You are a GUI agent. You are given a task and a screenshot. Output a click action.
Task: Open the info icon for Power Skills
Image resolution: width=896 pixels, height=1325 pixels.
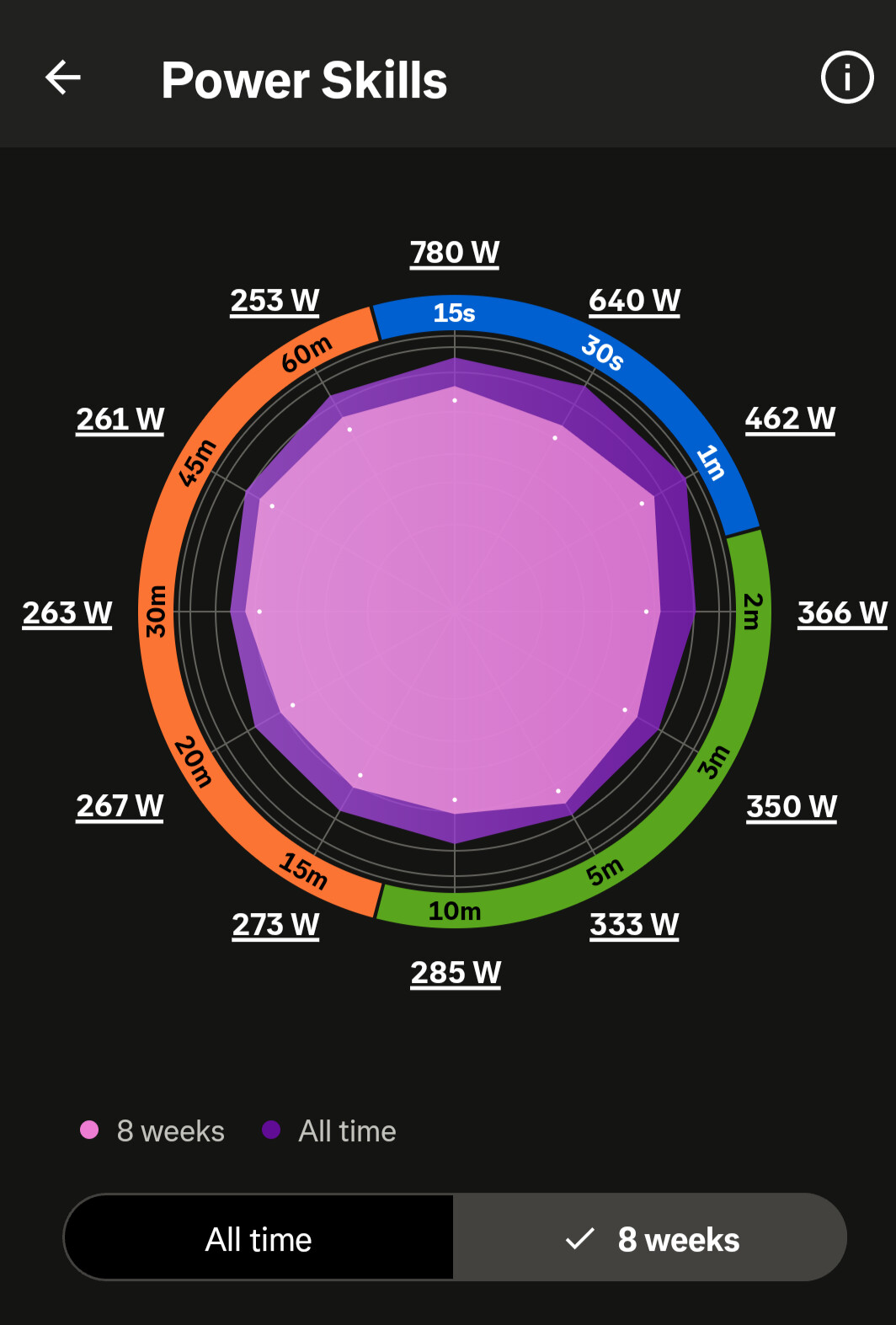tap(847, 77)
